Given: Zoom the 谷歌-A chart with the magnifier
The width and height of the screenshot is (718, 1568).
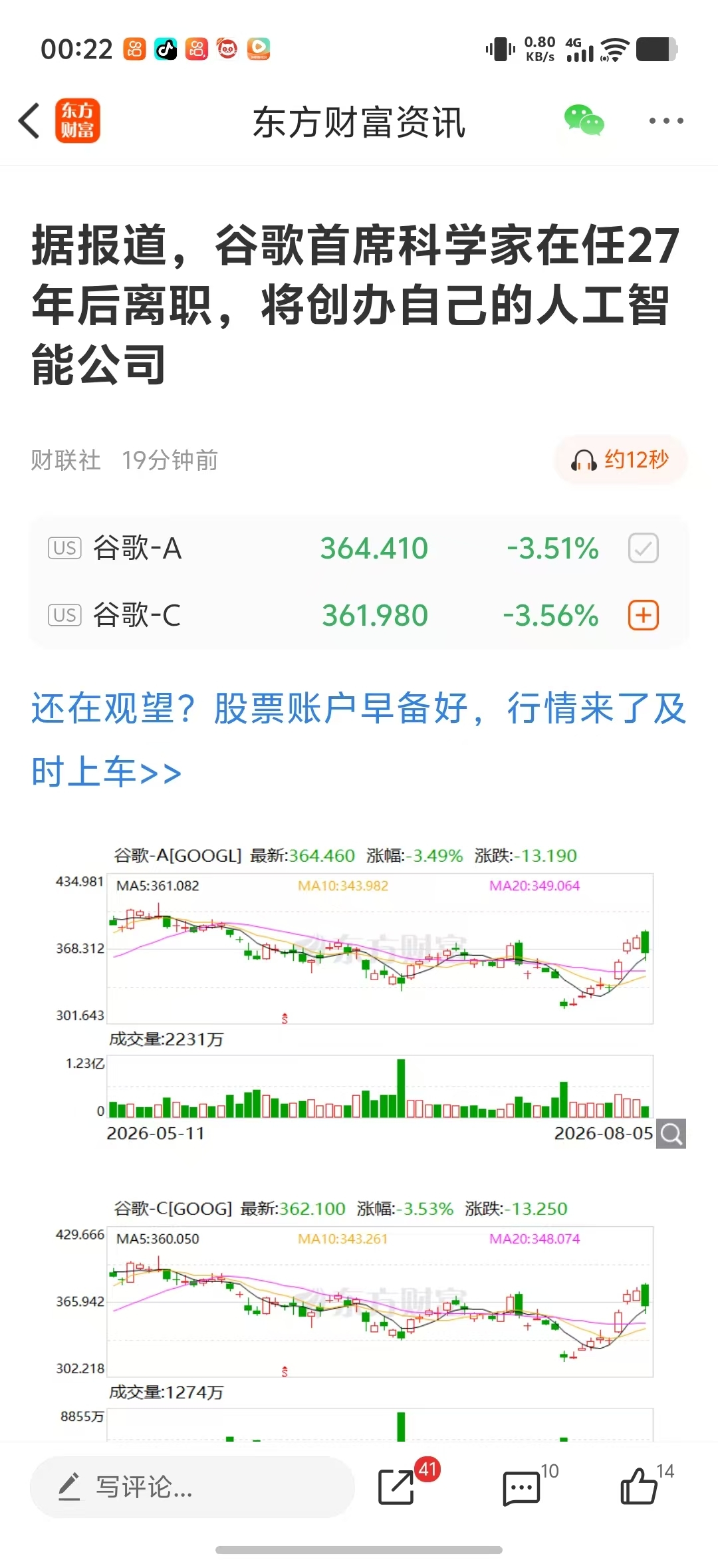Looking at the screenshot, I should 671,1134.
